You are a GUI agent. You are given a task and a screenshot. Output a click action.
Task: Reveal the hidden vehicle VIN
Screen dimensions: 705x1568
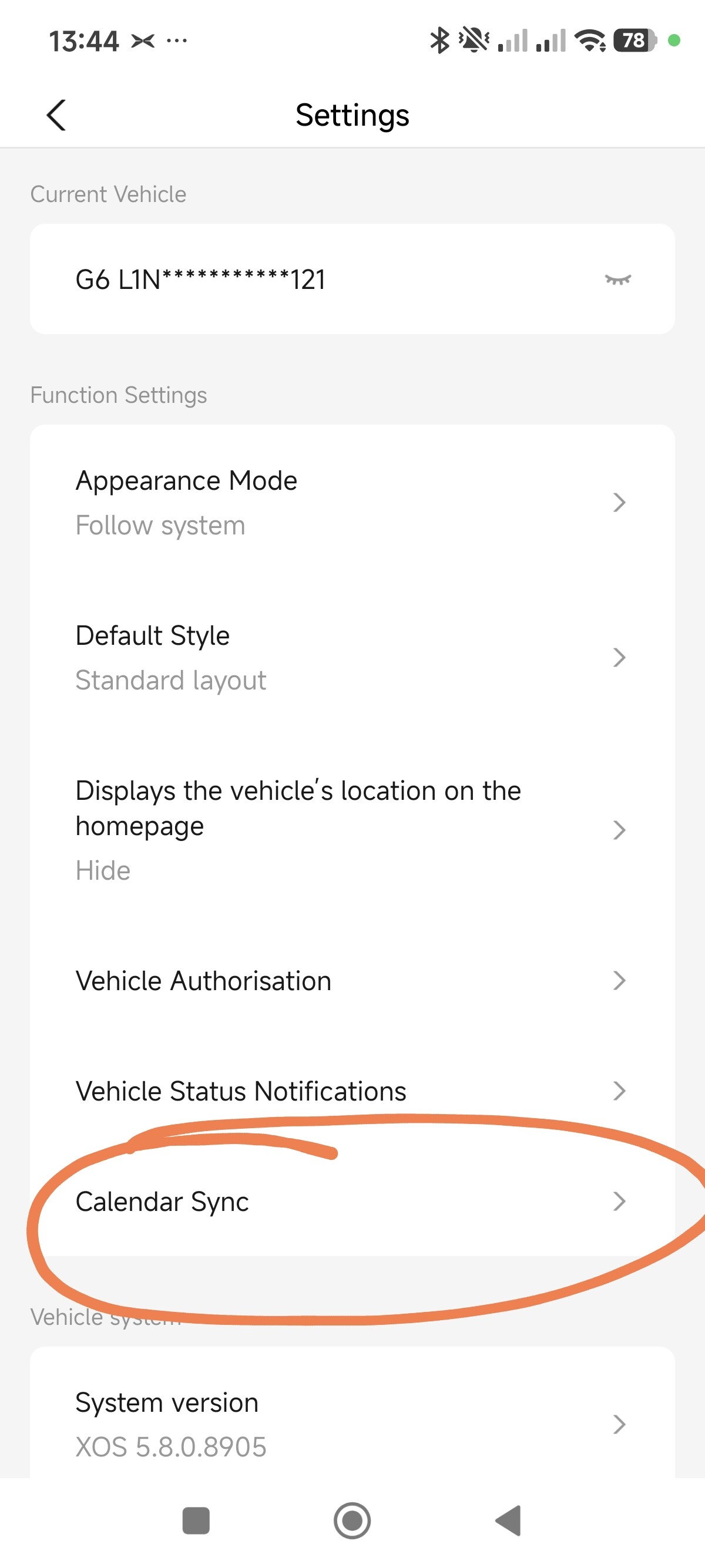pyautogui.click(x=617, y=280)
